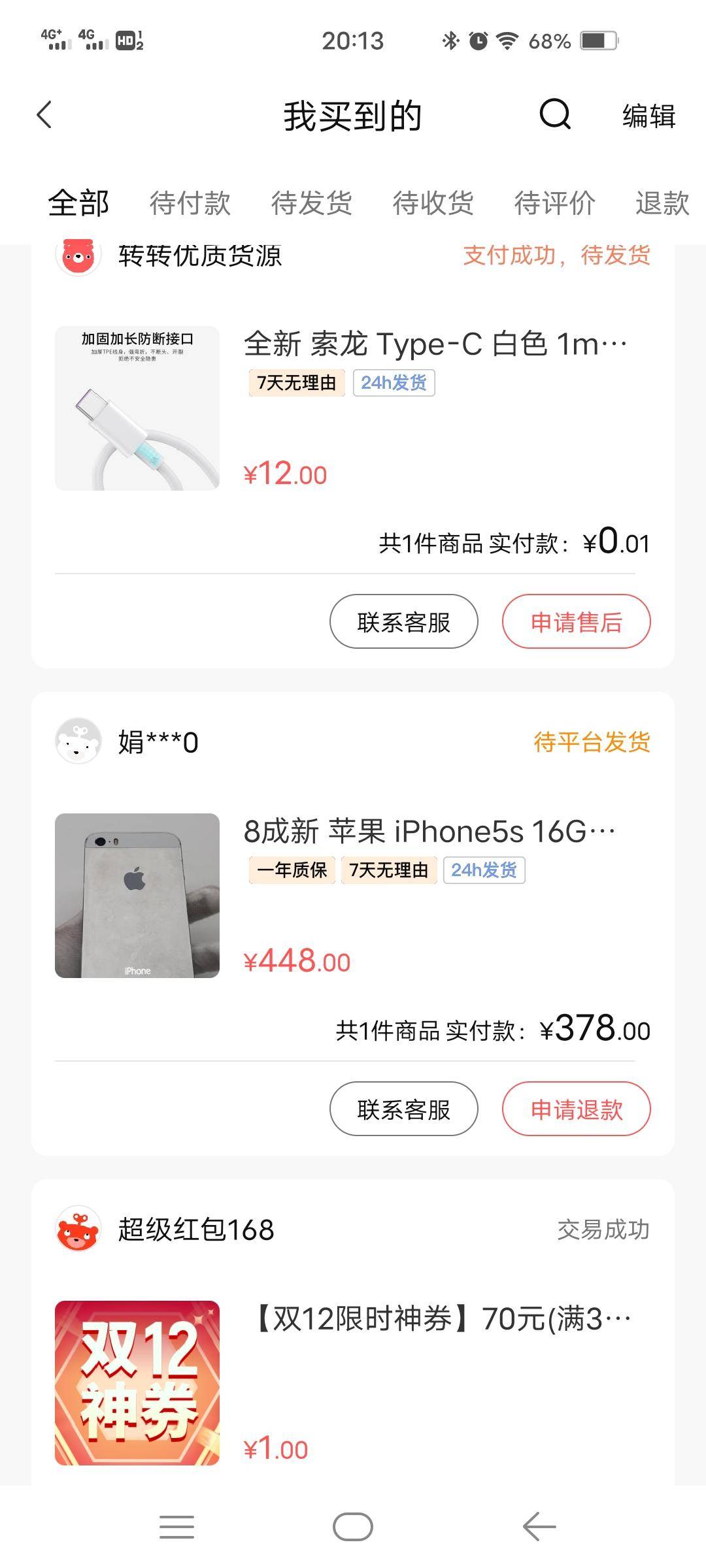Expand the iPhone5s product title

tap(431, 830)
